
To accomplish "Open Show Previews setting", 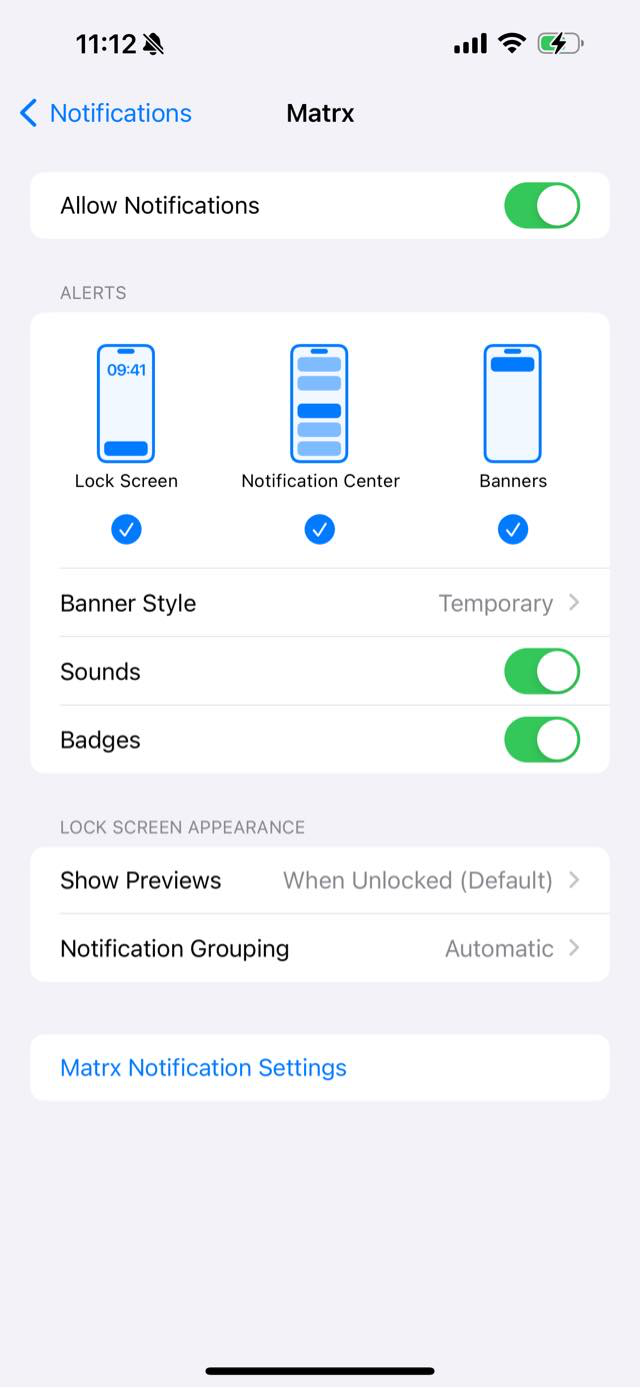I will click(x=320, y=881).
